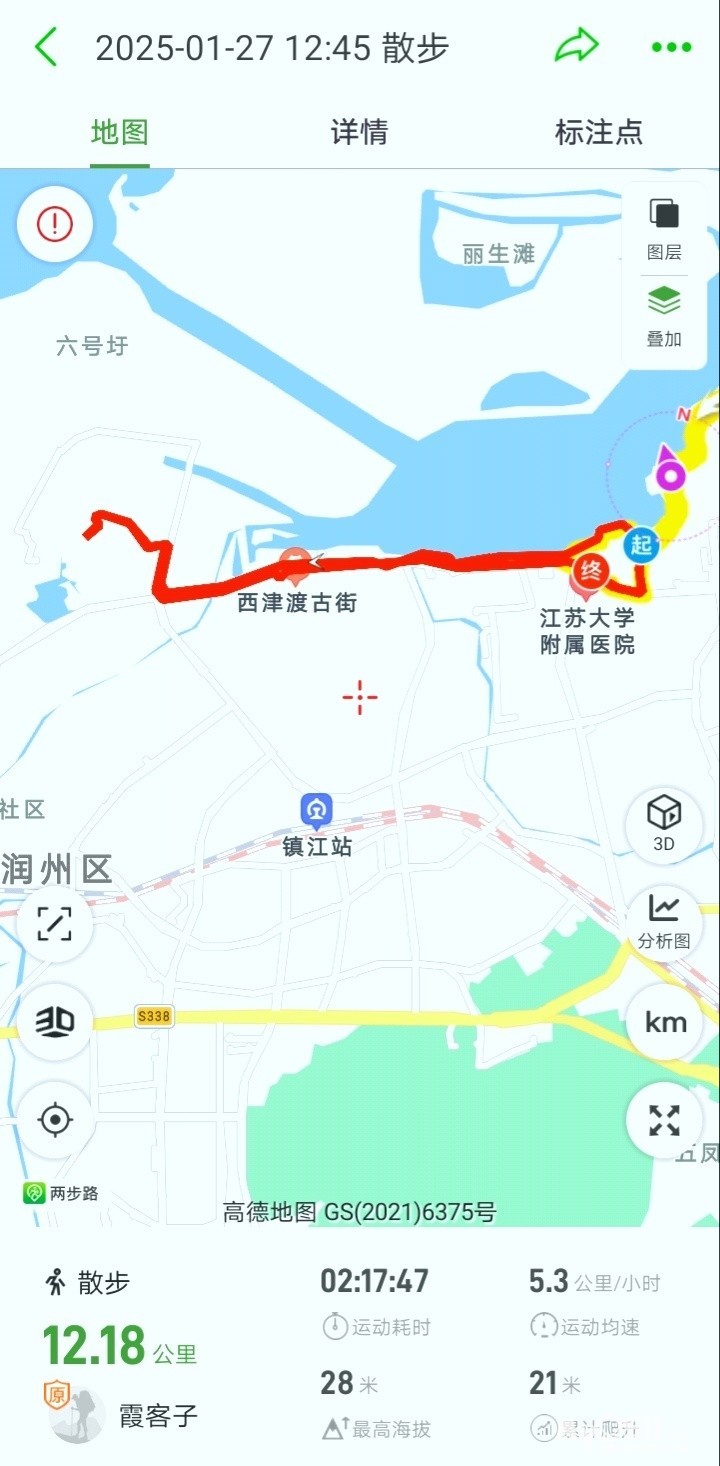Switch to the 详情 tab

tap(359, 132)
